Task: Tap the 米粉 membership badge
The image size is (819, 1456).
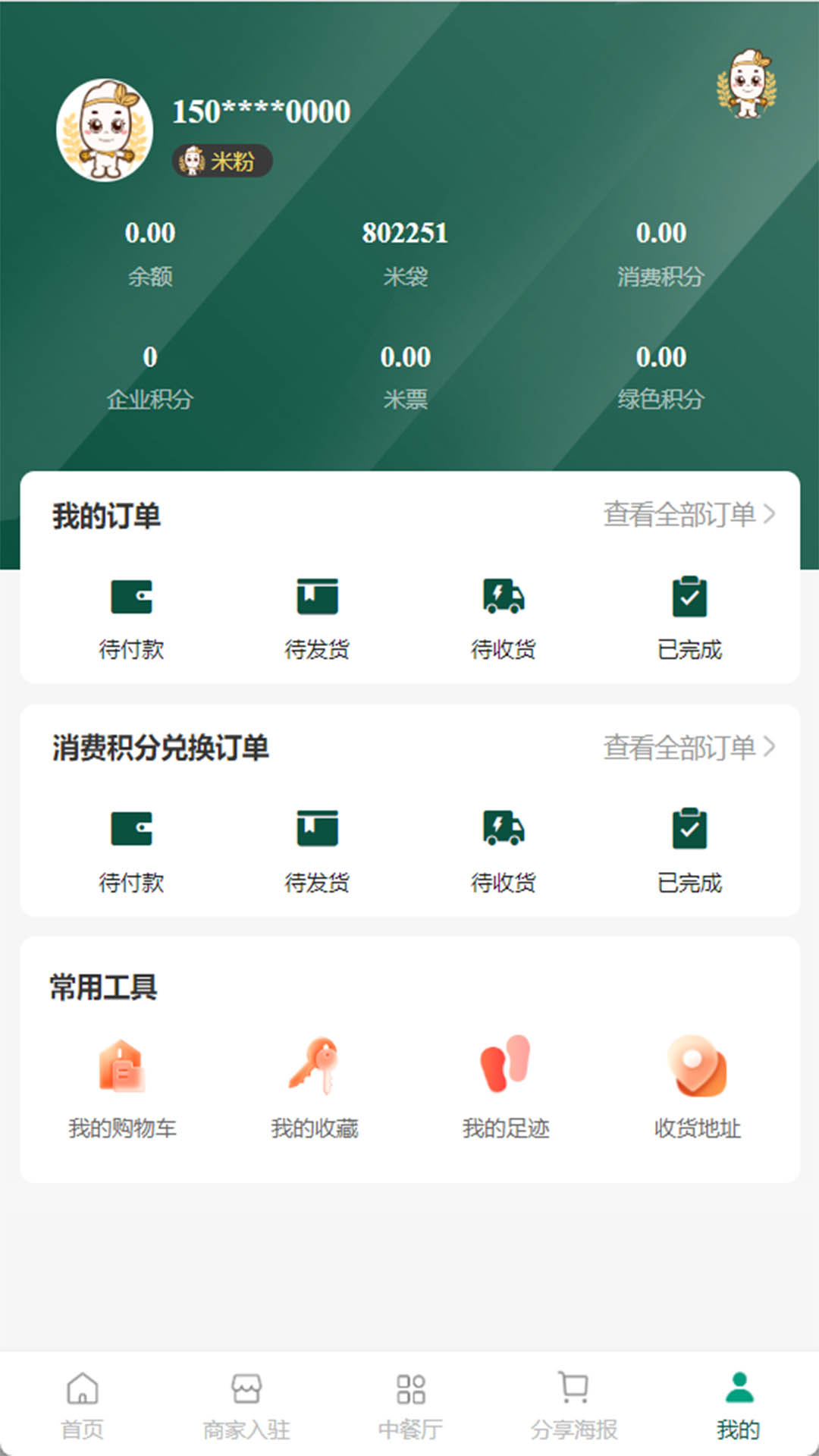Action: 221,161
